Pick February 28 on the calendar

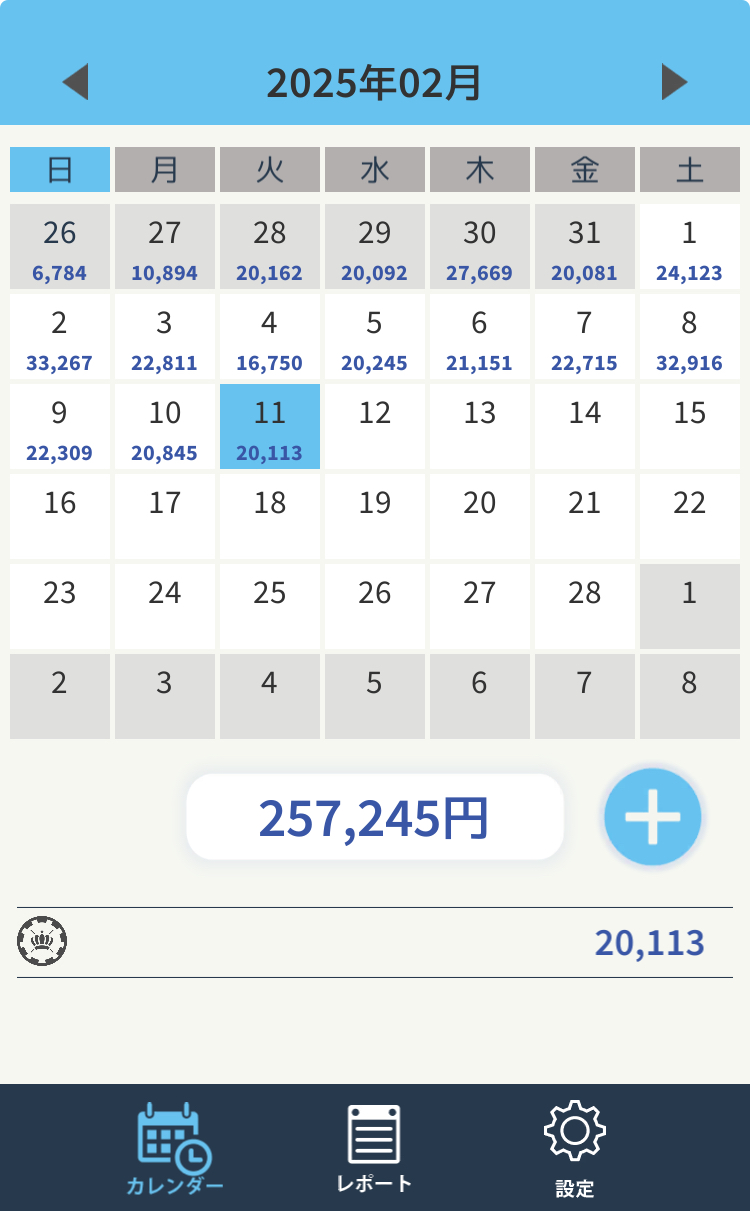click(585, 606)
